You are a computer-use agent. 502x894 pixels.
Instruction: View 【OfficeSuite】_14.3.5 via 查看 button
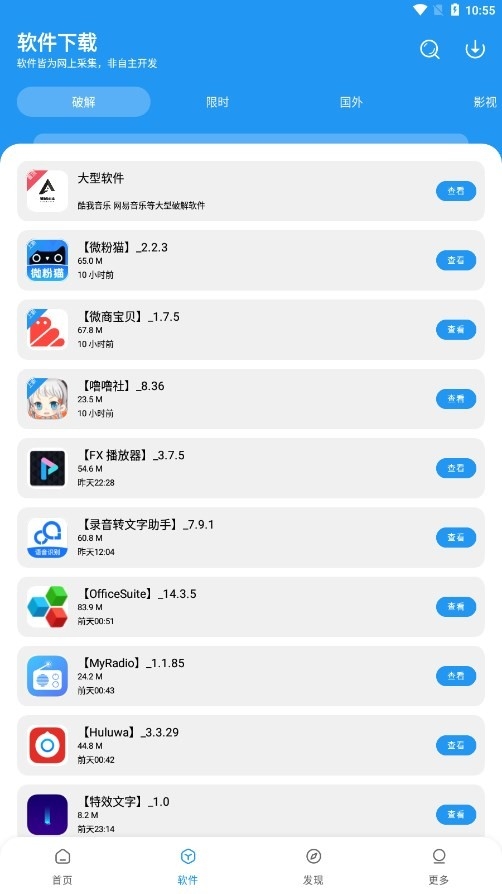coord(456,607)
